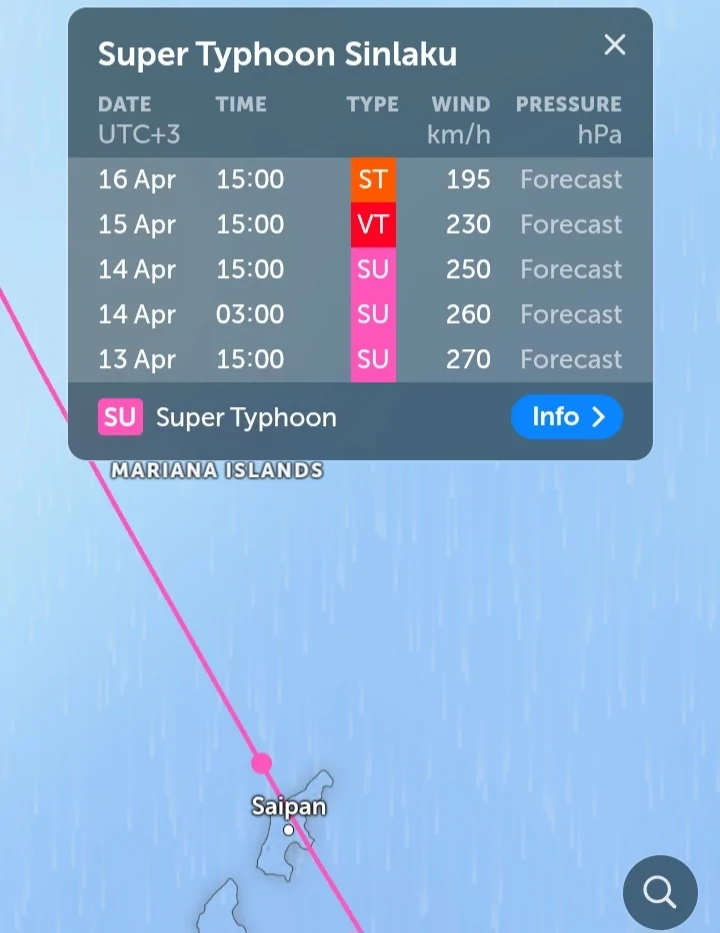
Task: Close the Super Typhoon Sinlaku panel
Action: (614, 45)
